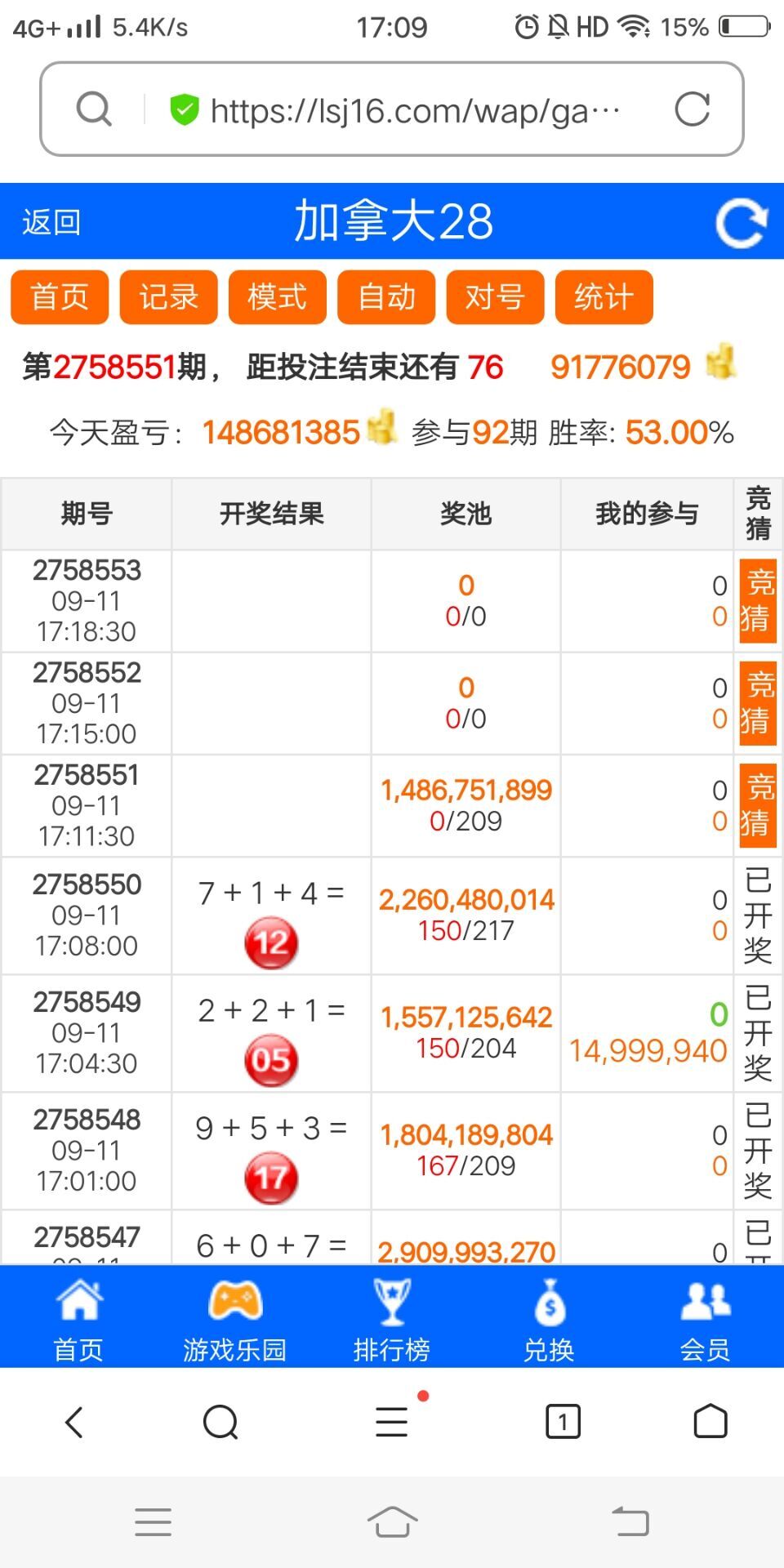Open the browser menu with red dot
The height and width of the screenshot is (1568, 784).
pos(392,1422)
